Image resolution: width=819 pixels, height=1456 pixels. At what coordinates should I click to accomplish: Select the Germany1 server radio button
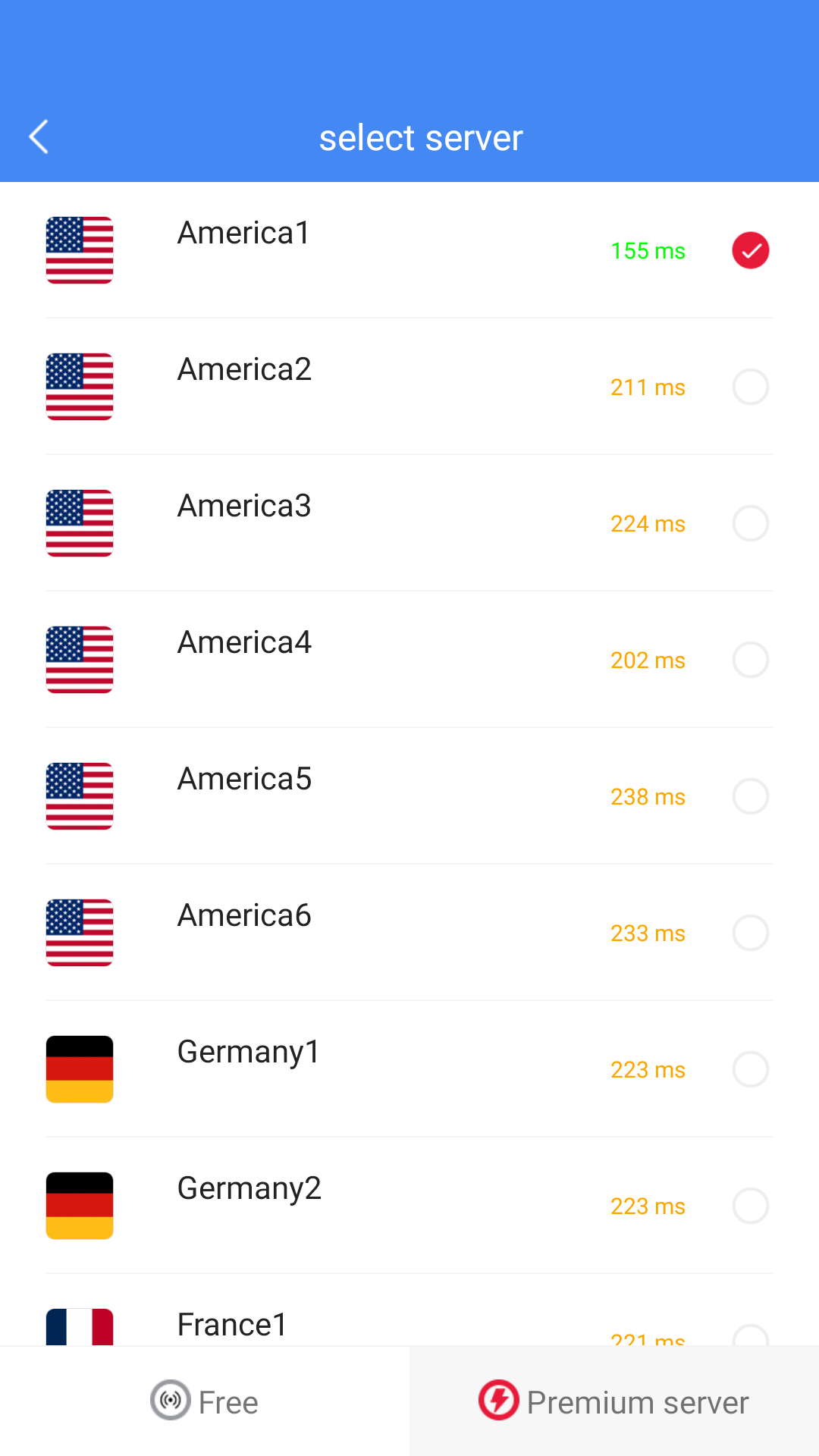[x=750, y=1069]
